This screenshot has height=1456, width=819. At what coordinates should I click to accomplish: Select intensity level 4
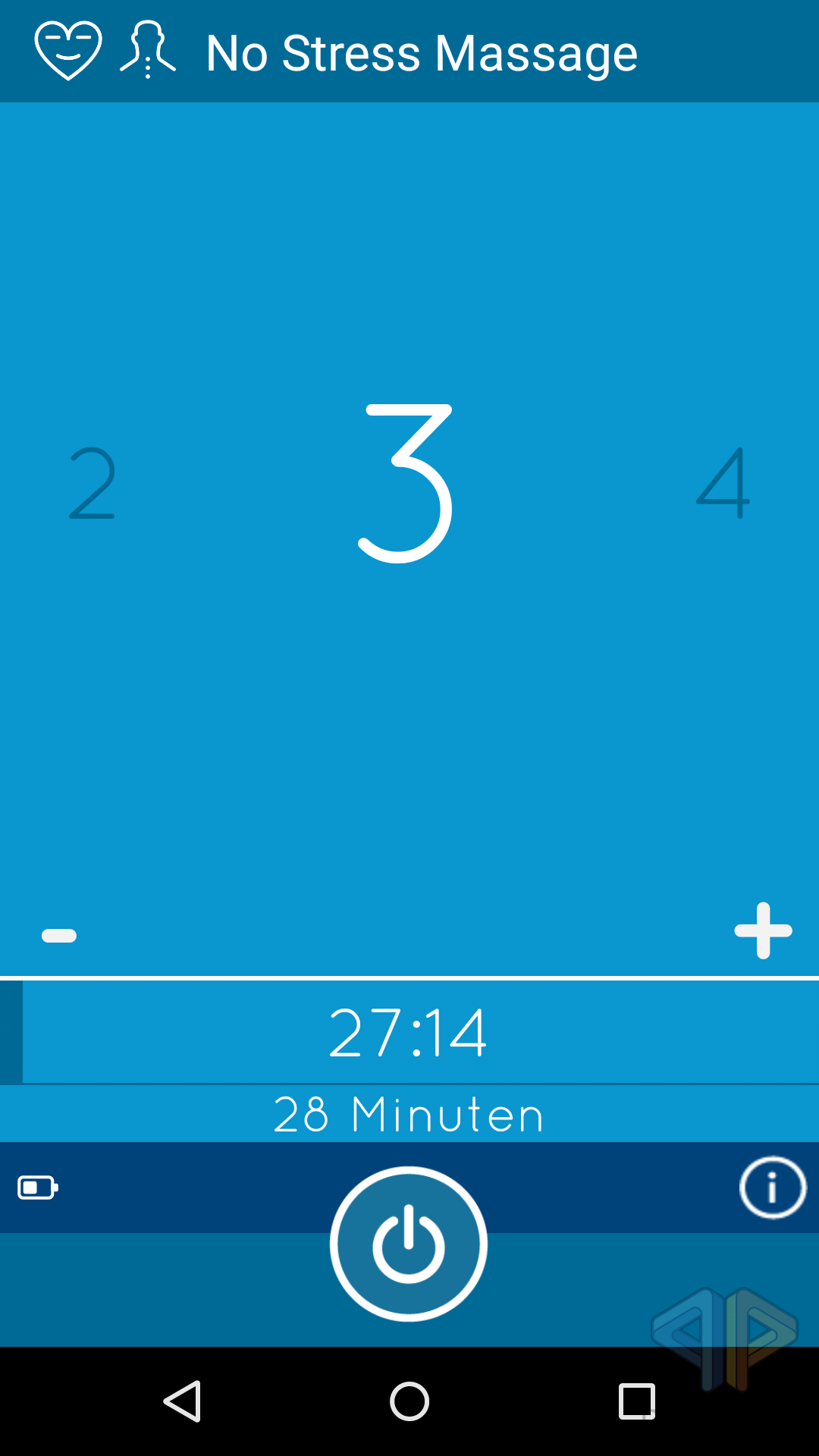(x=723, y=483)
